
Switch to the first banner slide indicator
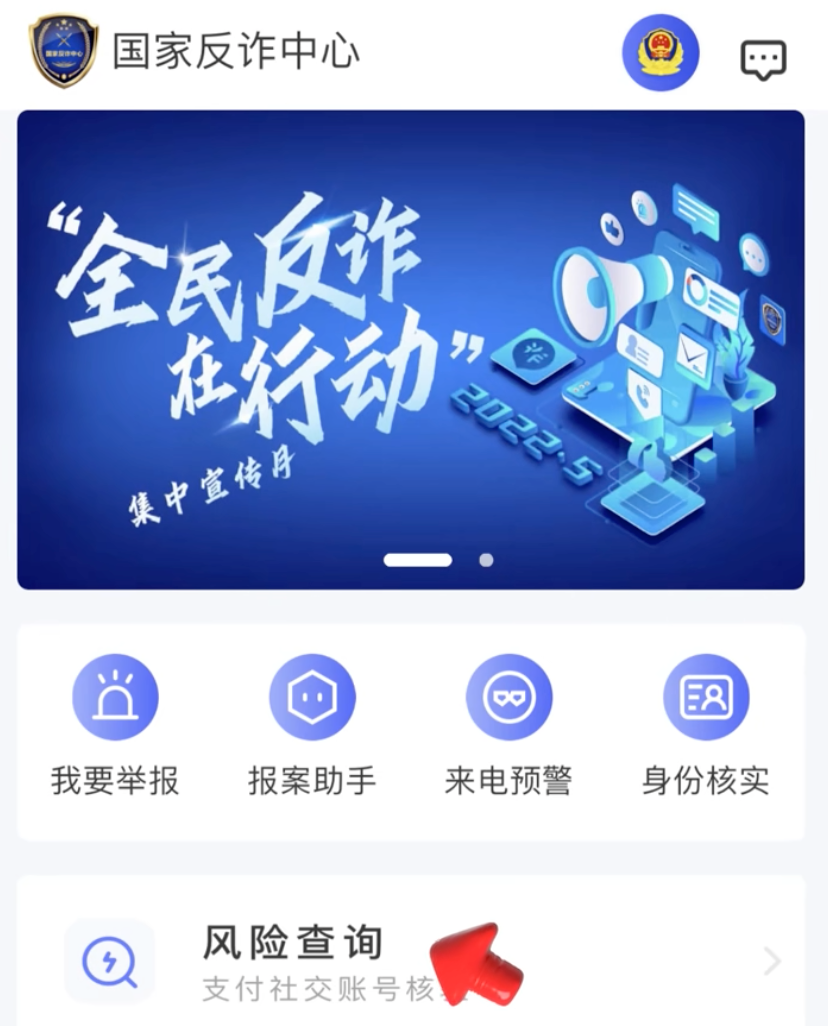coord(419,561)
